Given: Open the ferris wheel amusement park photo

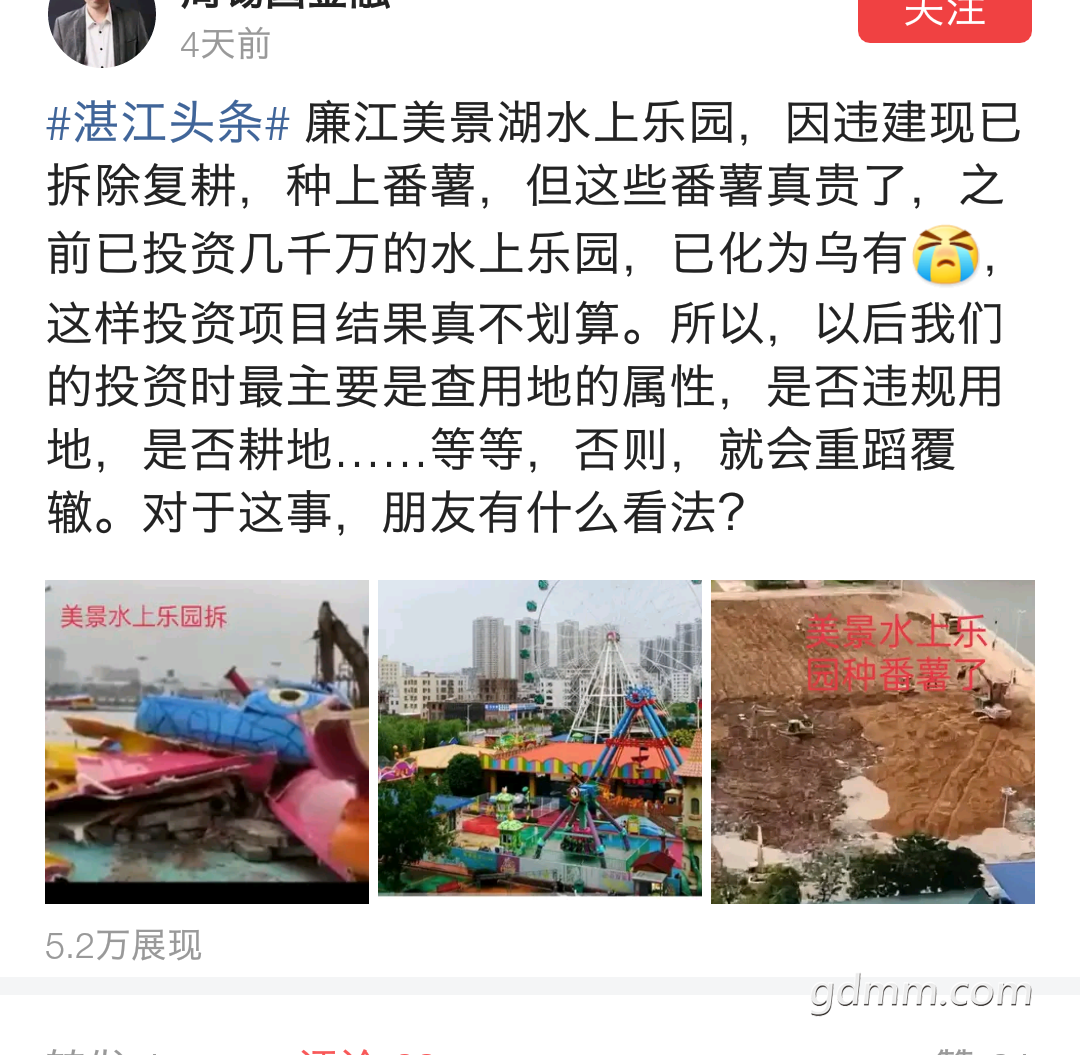Looking at the screenshot, I should 540,739.
